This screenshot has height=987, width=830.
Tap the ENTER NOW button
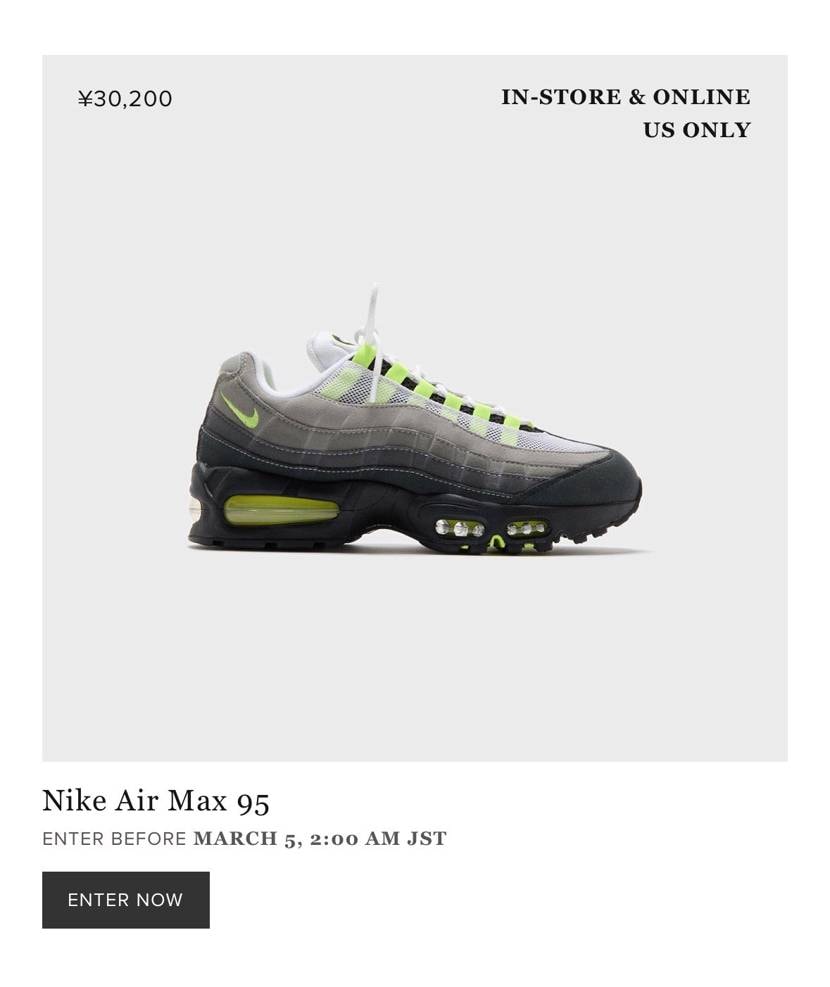pyautogui.click(x=126, y=900)
